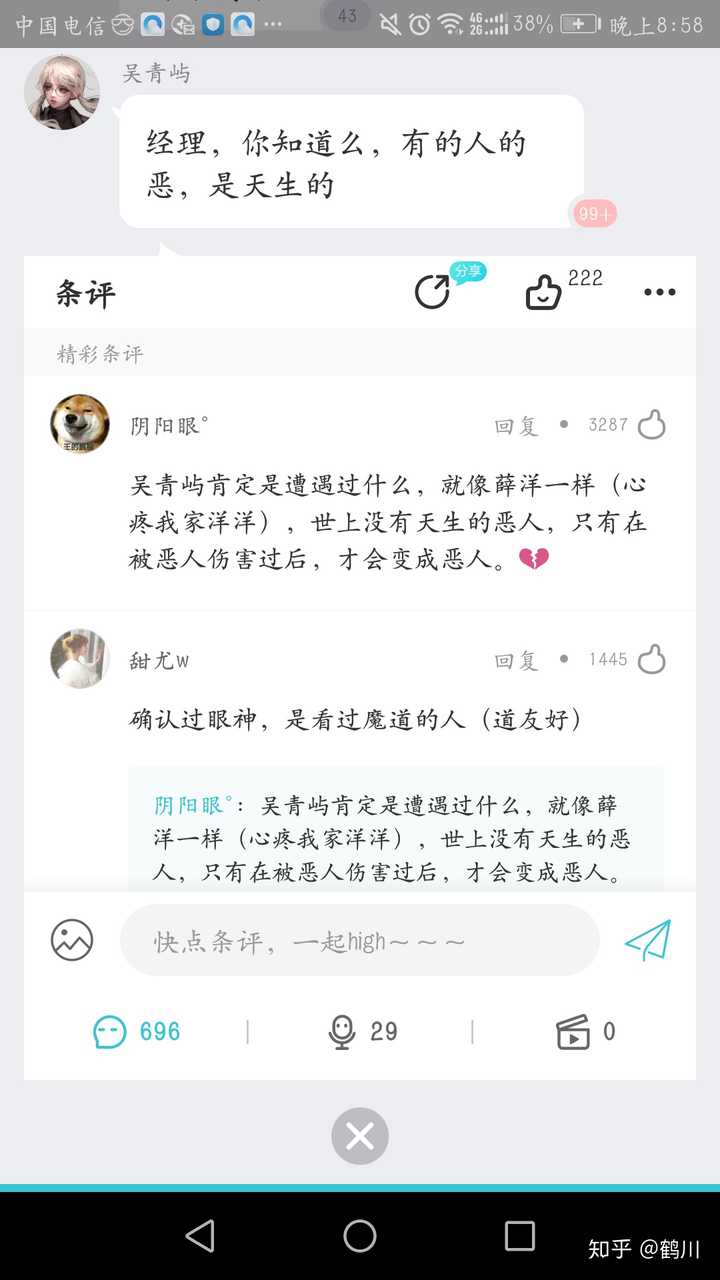Open 阴阳眼°'s profile avatar
The height and width of the screenshot is (1280, 720).
click(80, 424)
